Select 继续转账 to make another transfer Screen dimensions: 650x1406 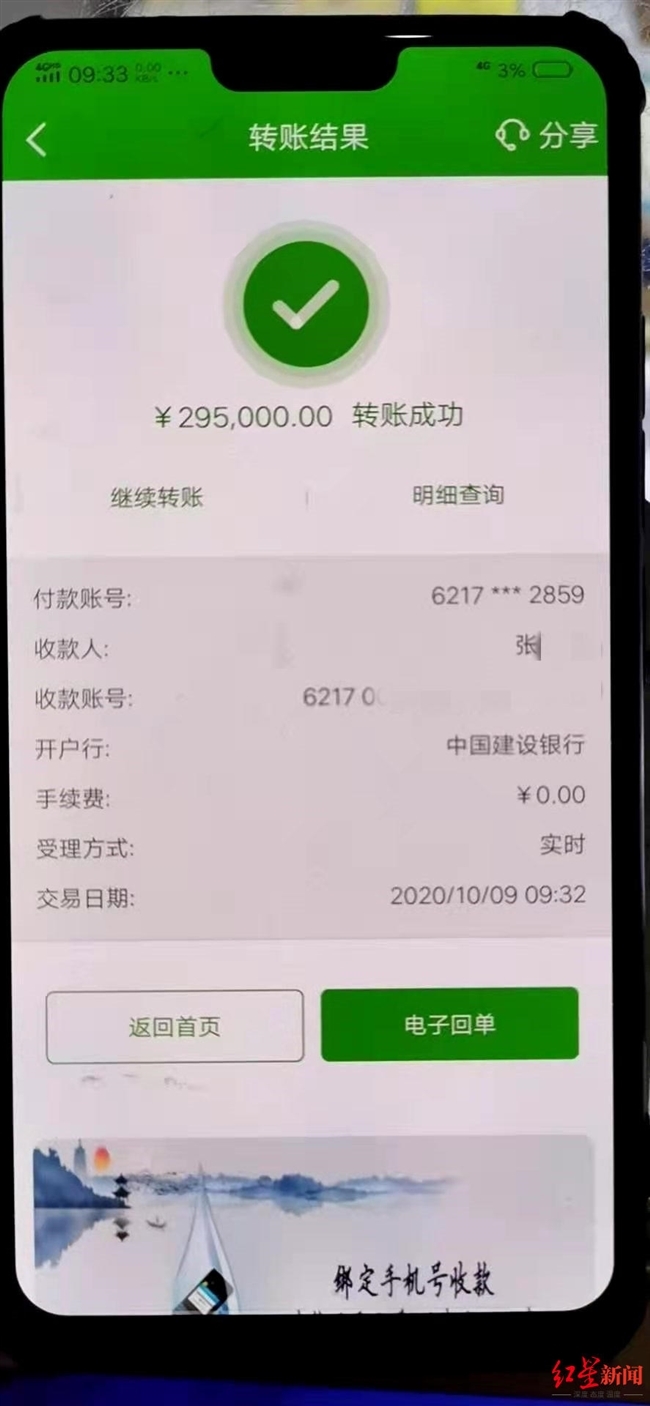157,497
